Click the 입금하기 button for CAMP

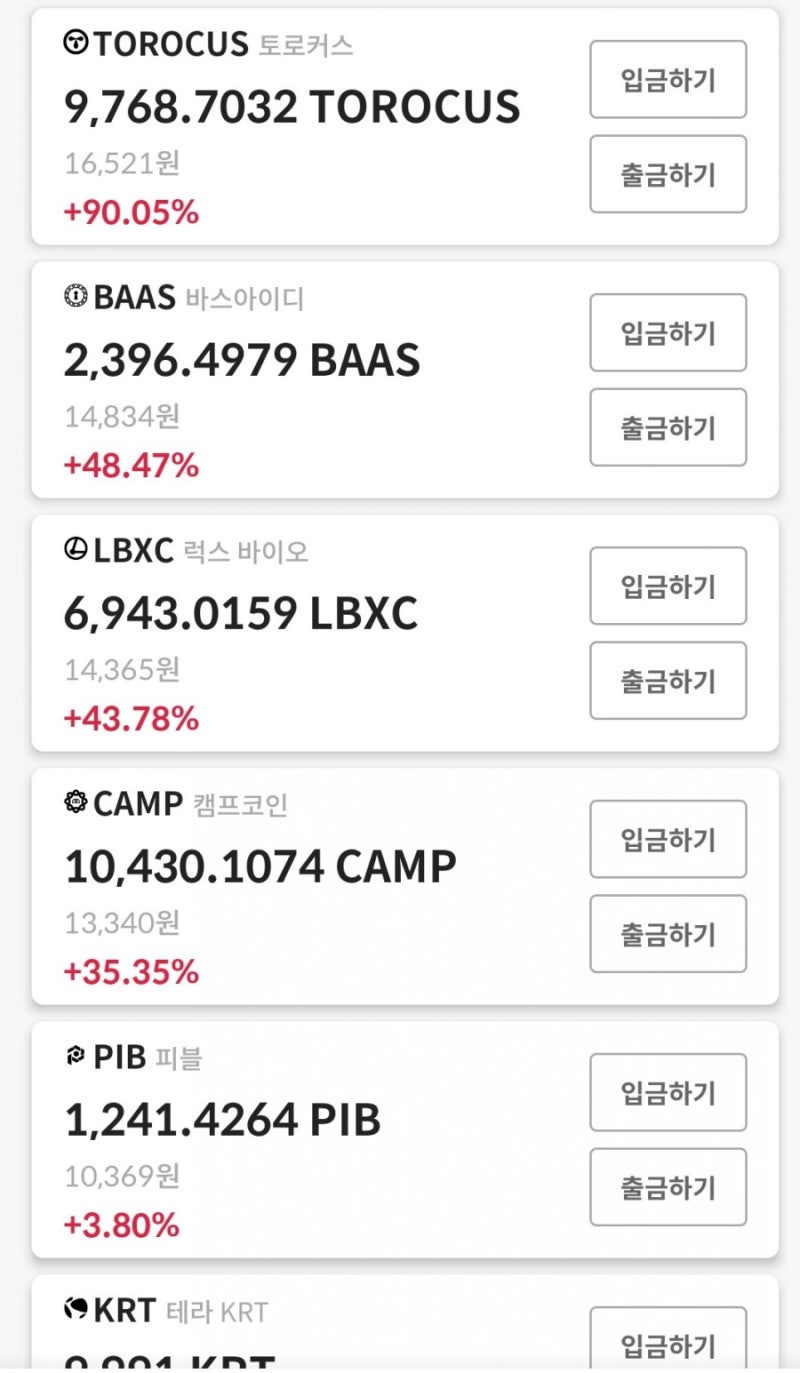click(668, 839)
